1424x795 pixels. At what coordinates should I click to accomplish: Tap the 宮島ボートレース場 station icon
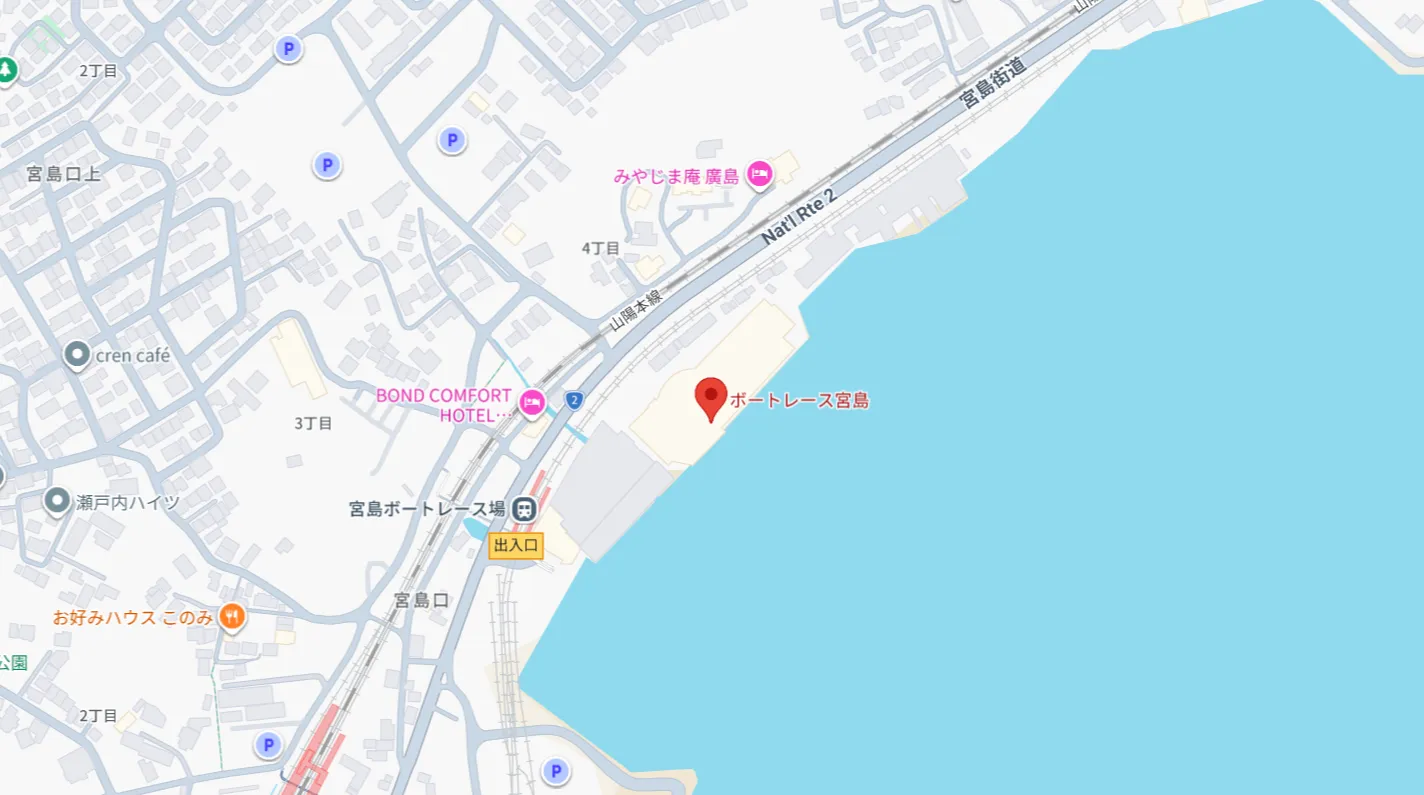click(523, 509)
